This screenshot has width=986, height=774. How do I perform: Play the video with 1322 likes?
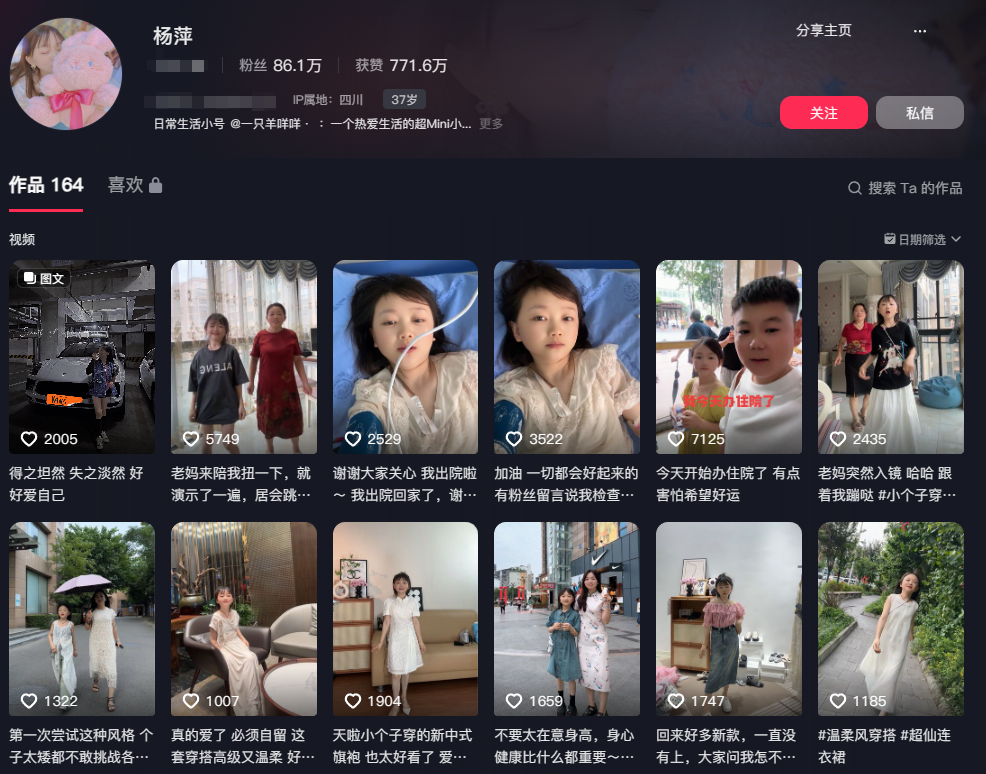click(x=82, y=618)
